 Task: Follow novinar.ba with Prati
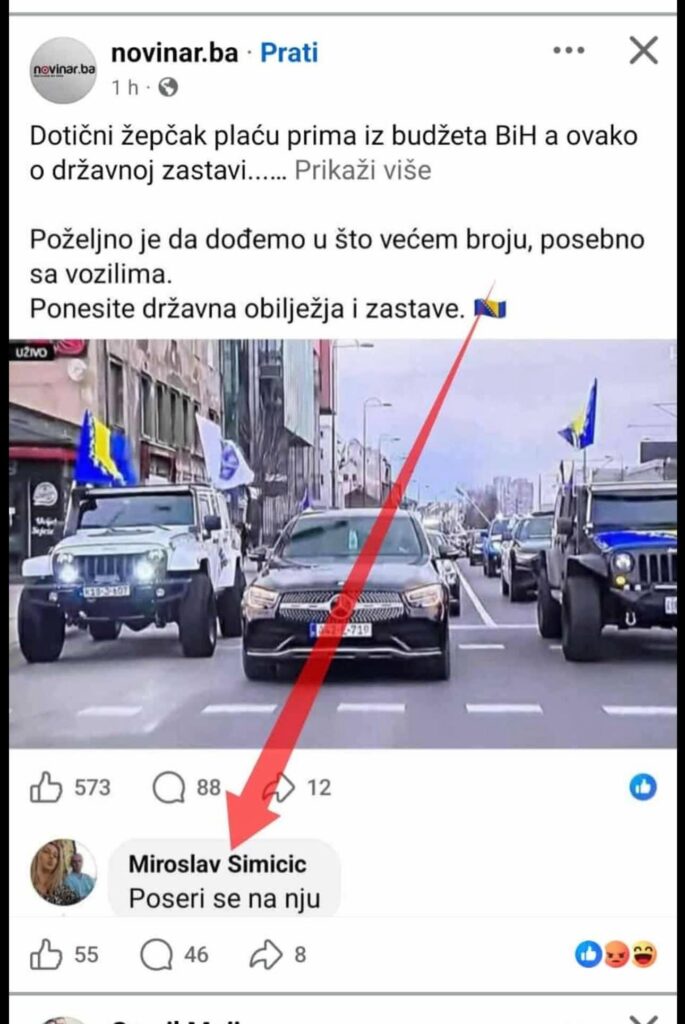289,52
